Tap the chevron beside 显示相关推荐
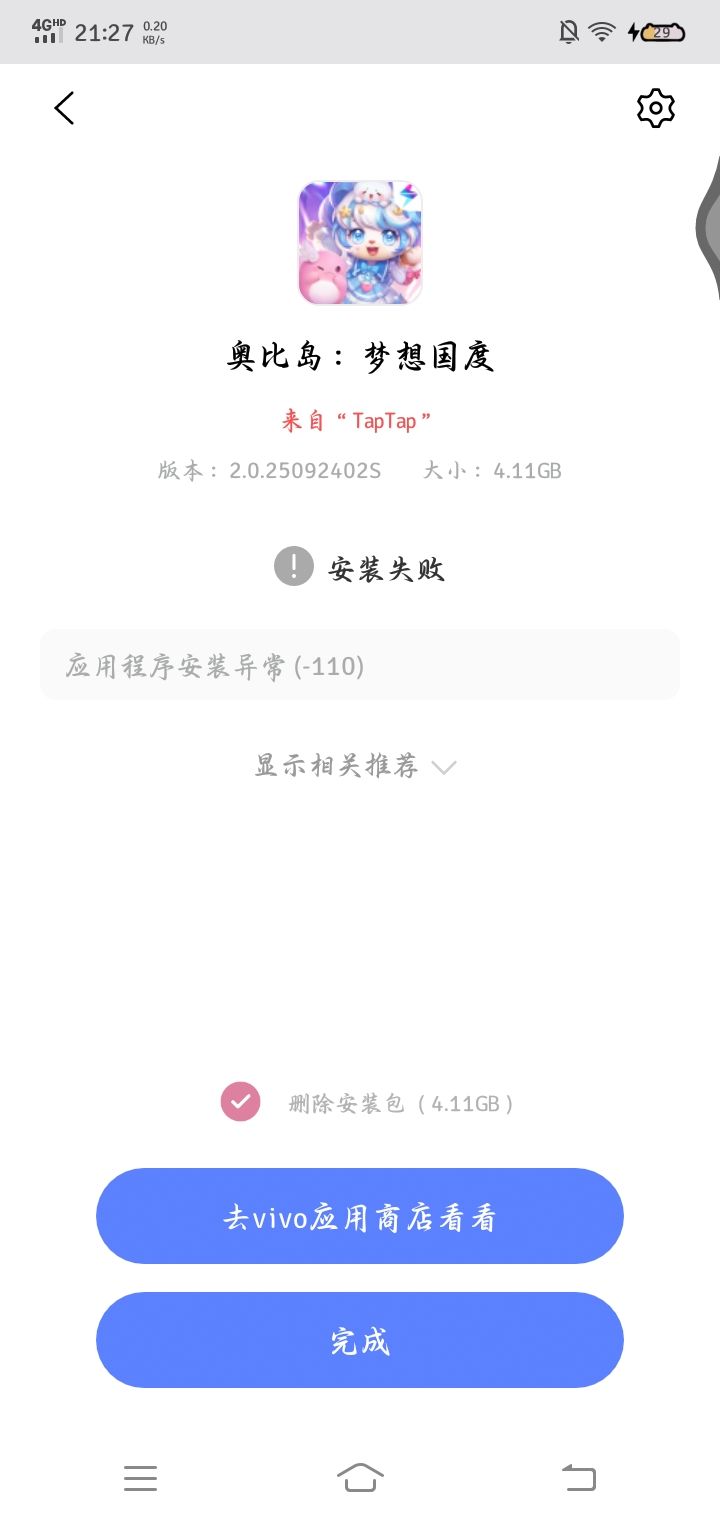The image size is (720, 1520). coord(443,766)
